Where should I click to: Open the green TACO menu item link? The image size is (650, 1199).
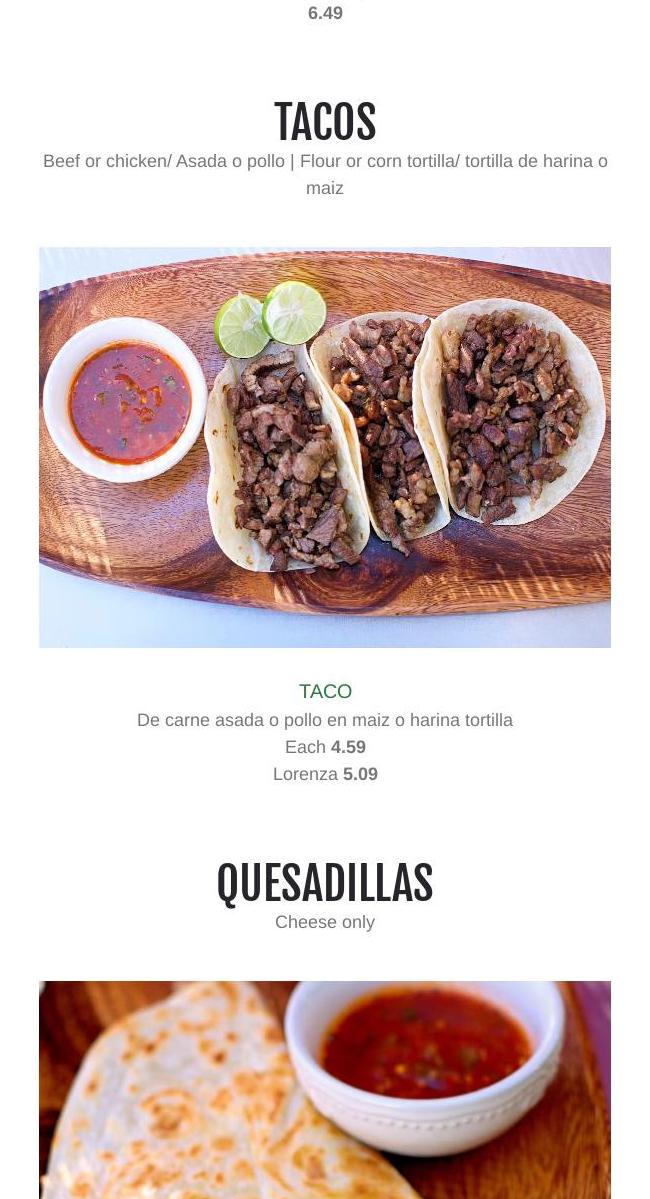click(325, 691)
